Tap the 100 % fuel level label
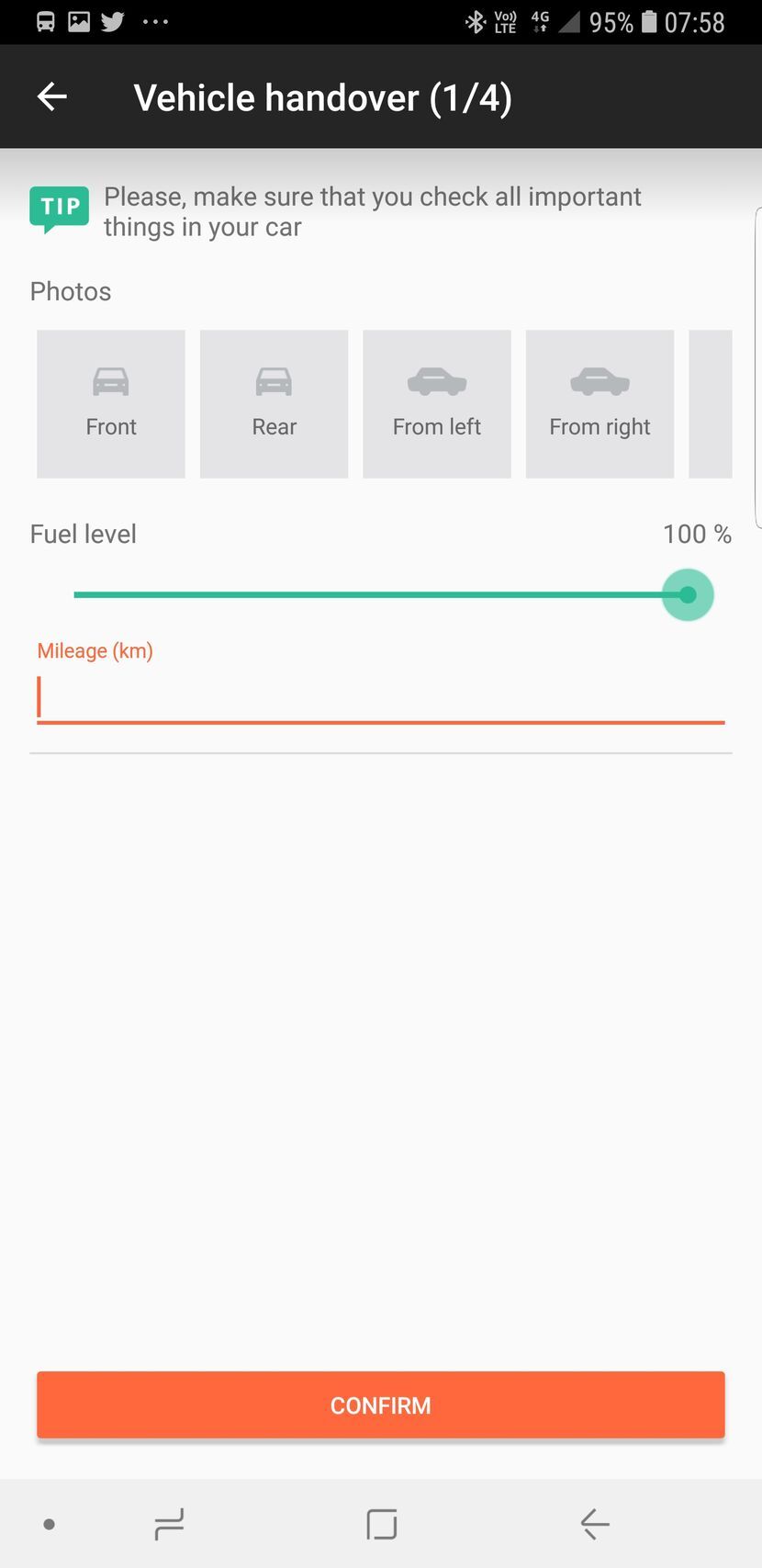The image size is (762, 1568). pyautogui.click(x=697, y=534)
